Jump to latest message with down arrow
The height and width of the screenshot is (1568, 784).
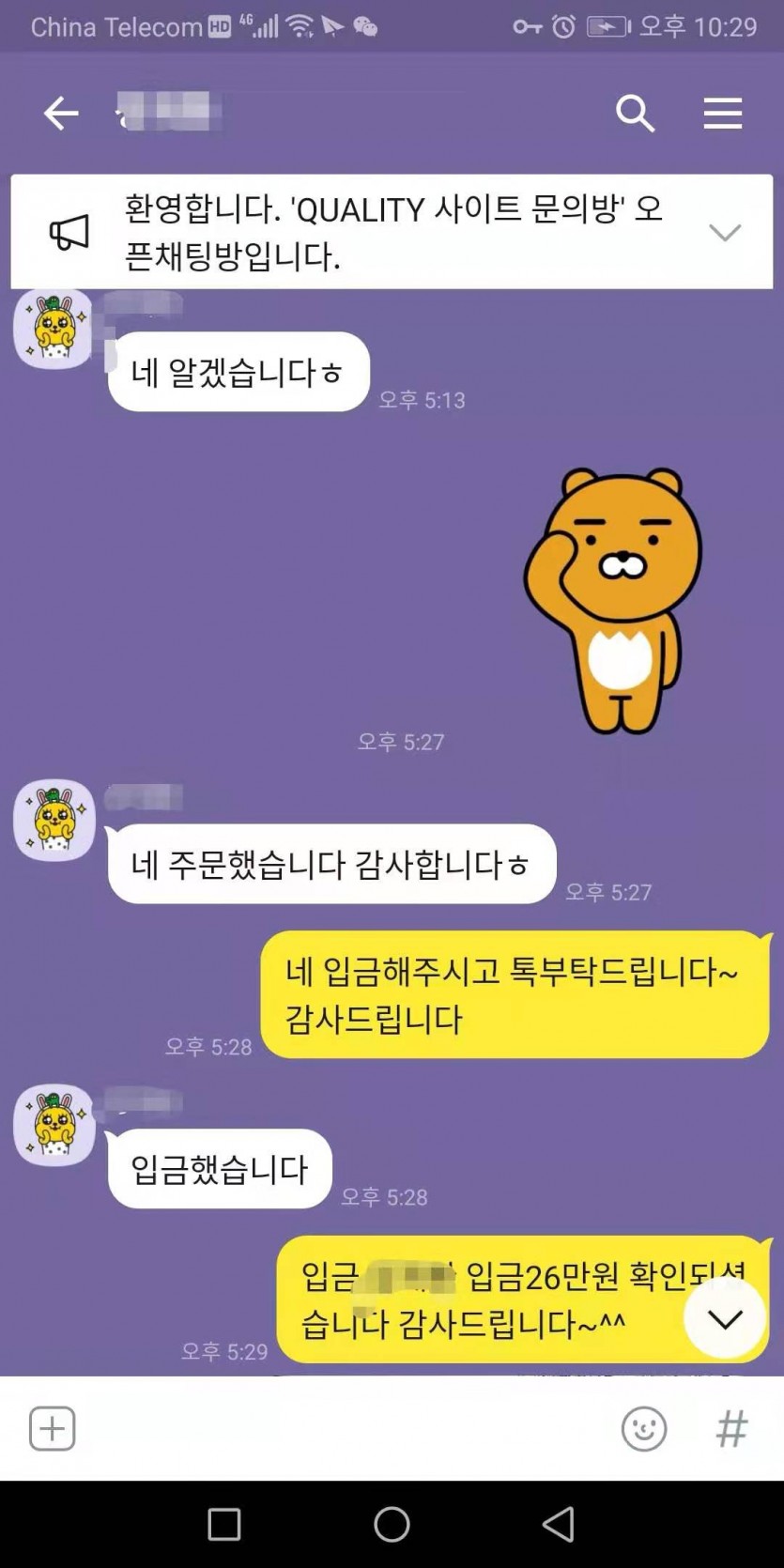pos(724,1319)
